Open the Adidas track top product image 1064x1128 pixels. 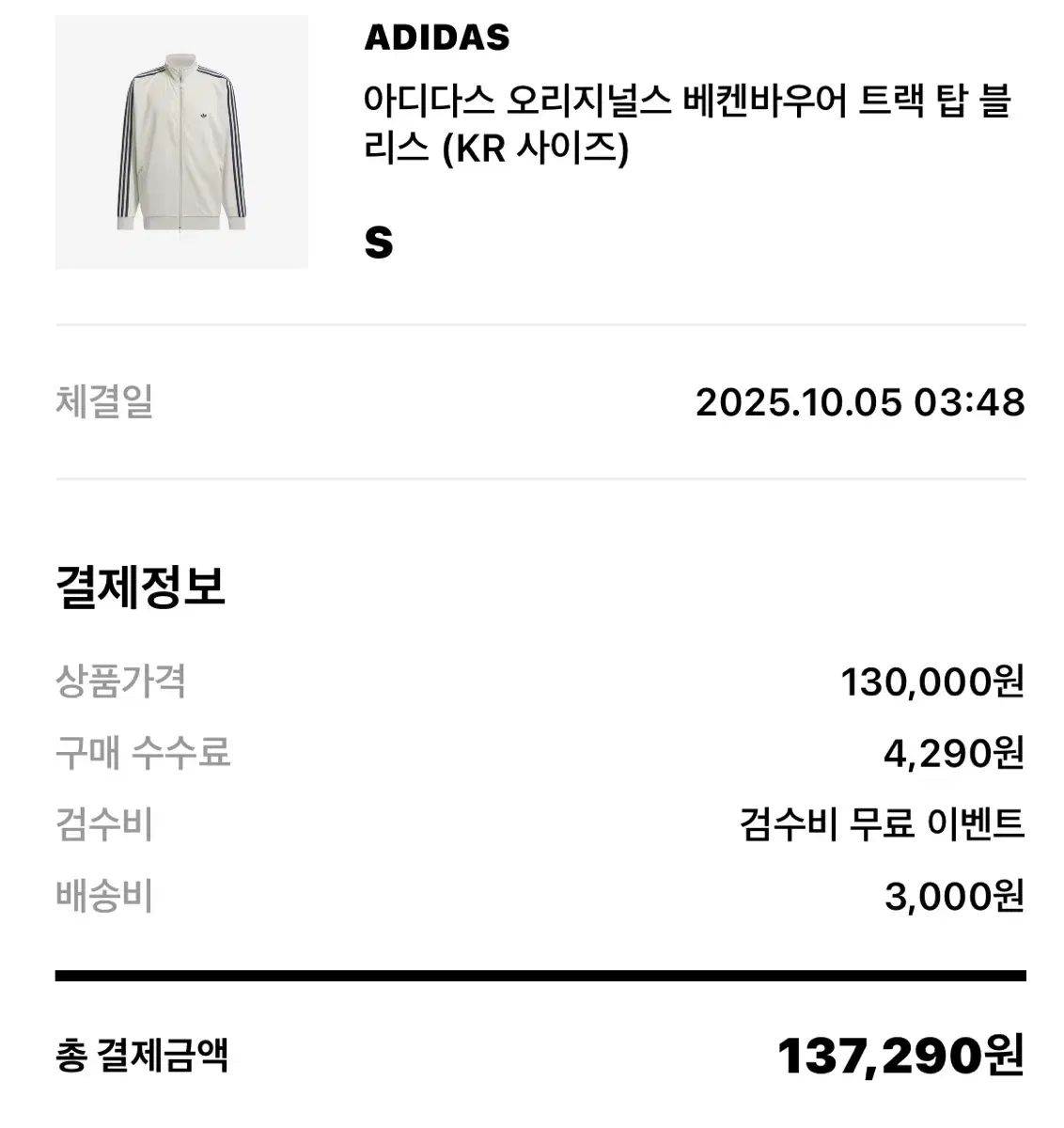pos(181,143)
